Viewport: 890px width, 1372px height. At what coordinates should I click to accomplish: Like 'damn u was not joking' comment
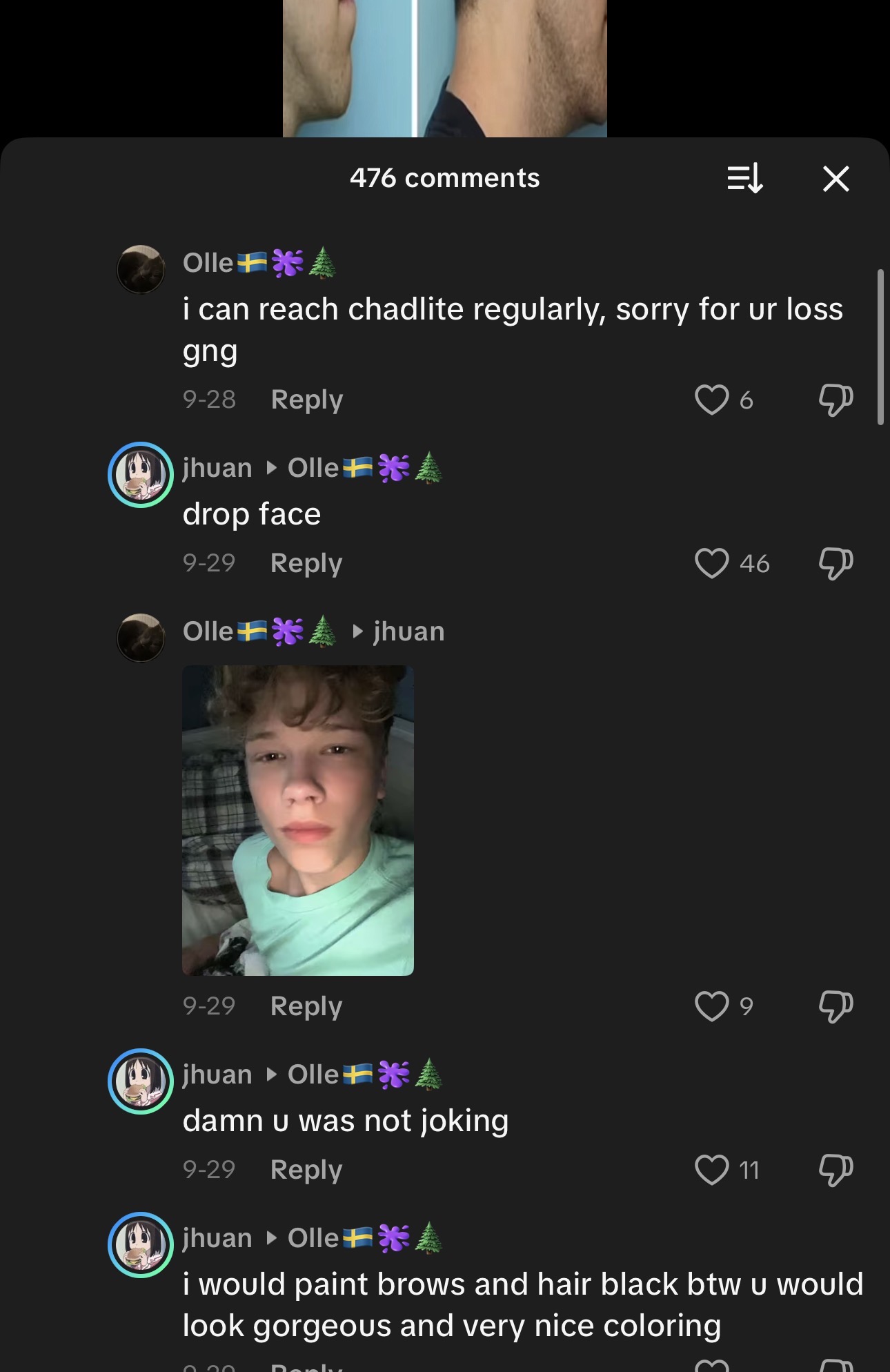[x=711, y=1170]
